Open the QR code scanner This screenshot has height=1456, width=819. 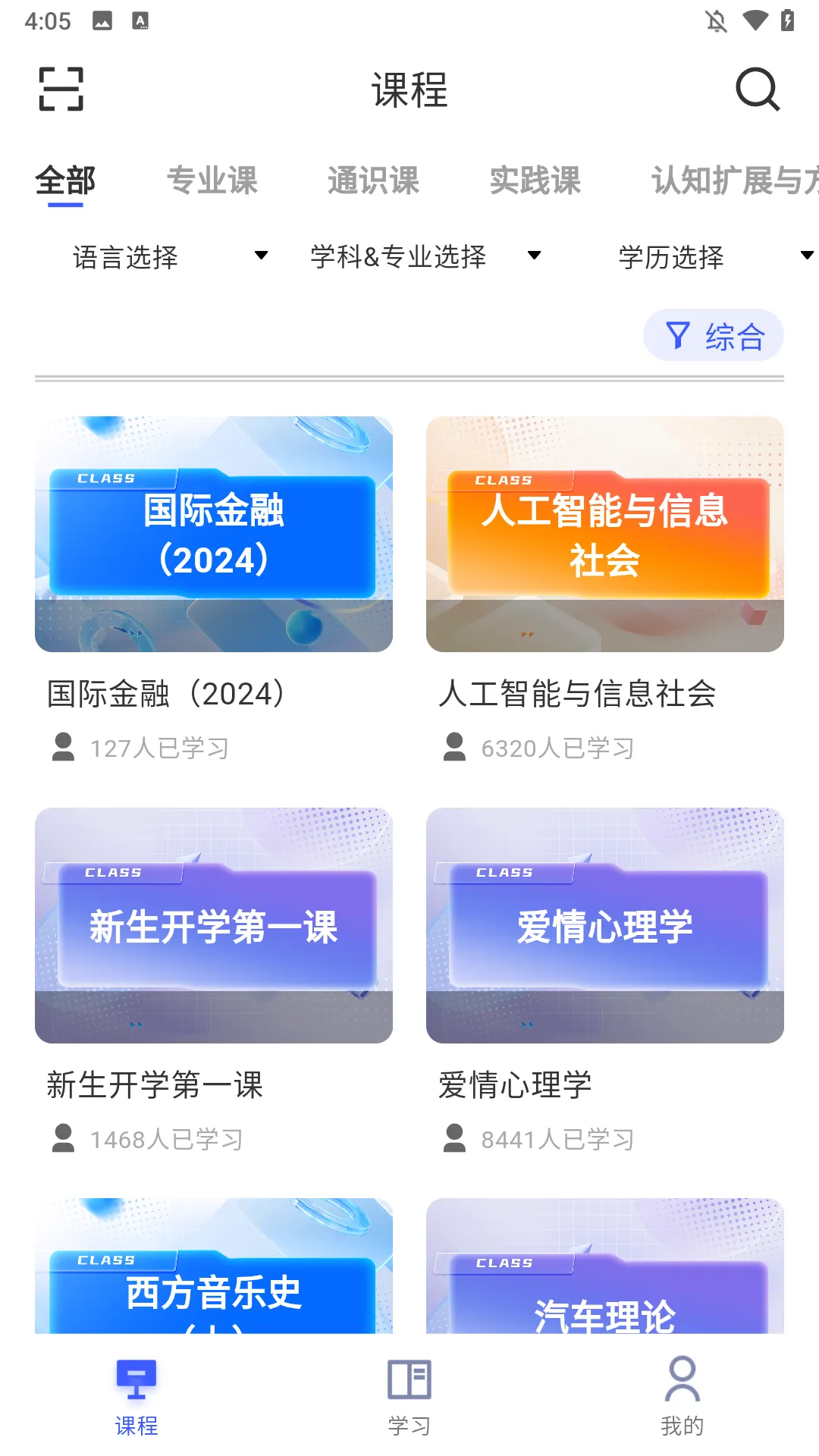[61, 89]
